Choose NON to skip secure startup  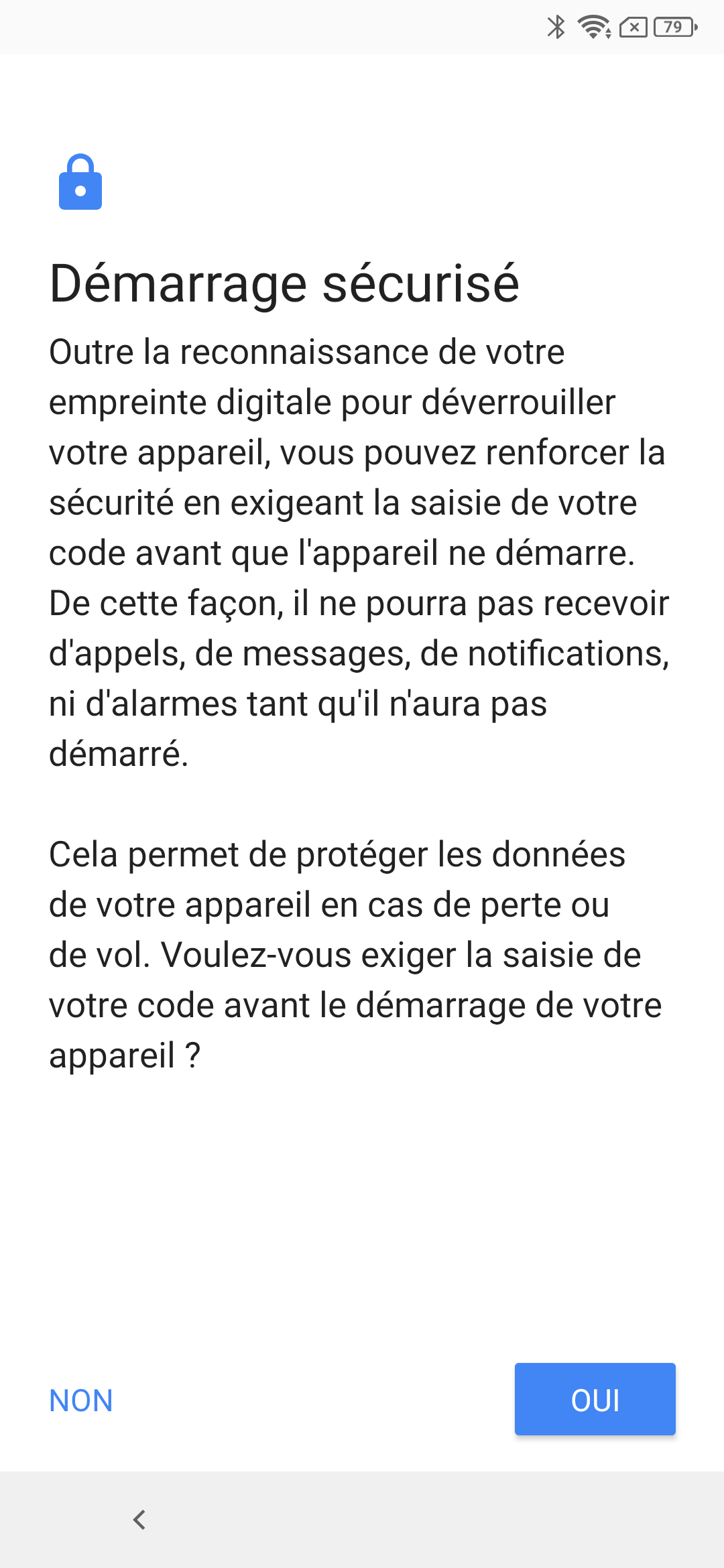tap(81, 1400)
